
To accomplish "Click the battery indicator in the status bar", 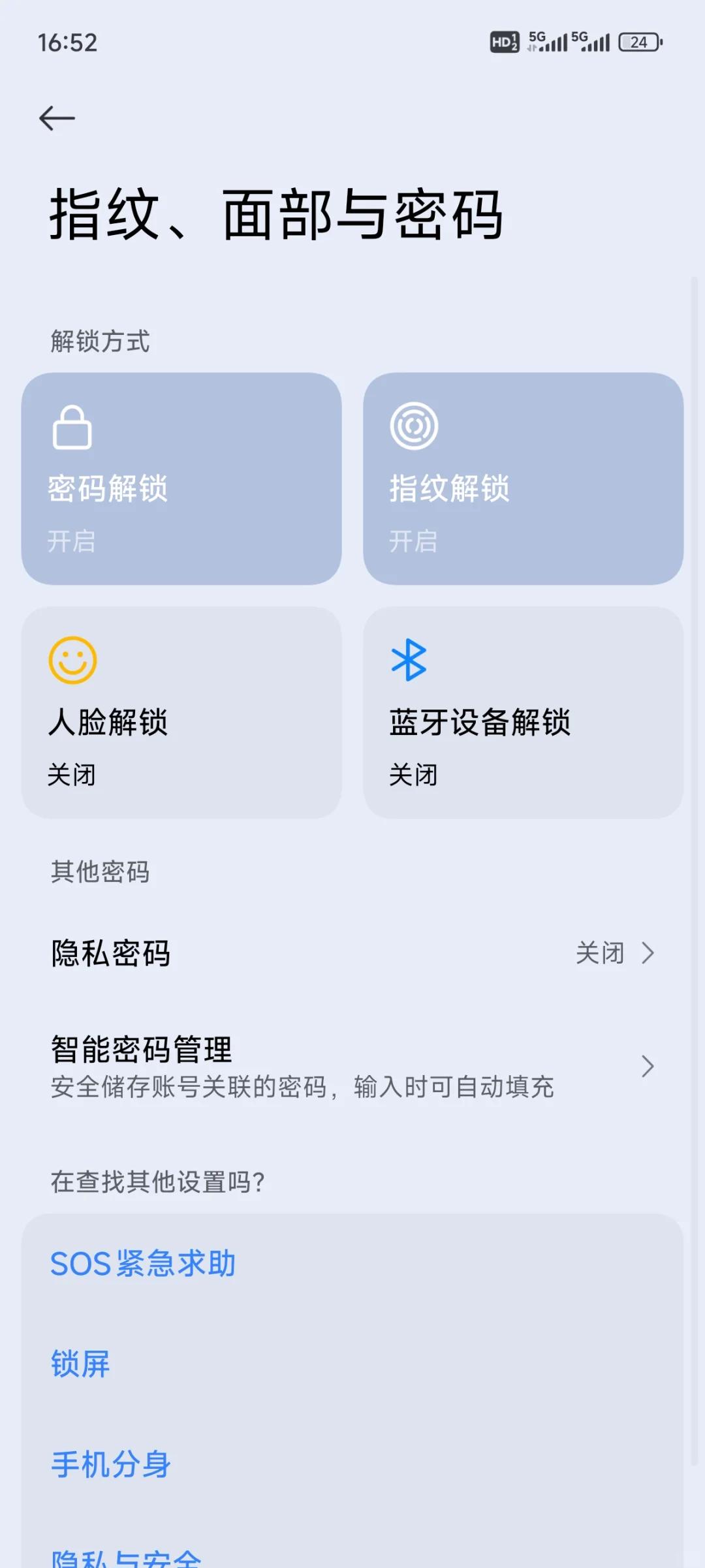I will [636, 42].
